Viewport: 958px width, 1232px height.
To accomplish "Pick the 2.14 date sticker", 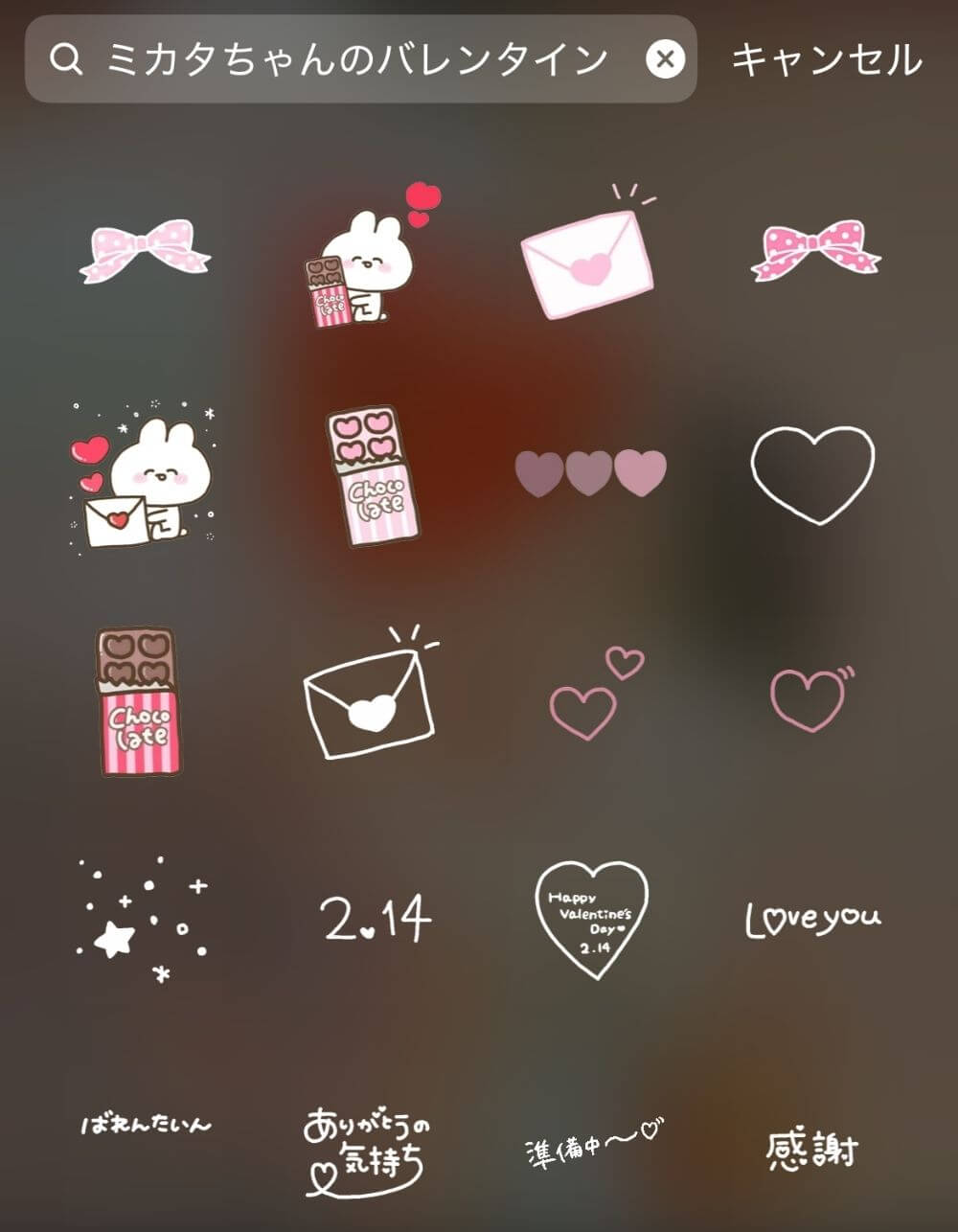I will (376, 918).
